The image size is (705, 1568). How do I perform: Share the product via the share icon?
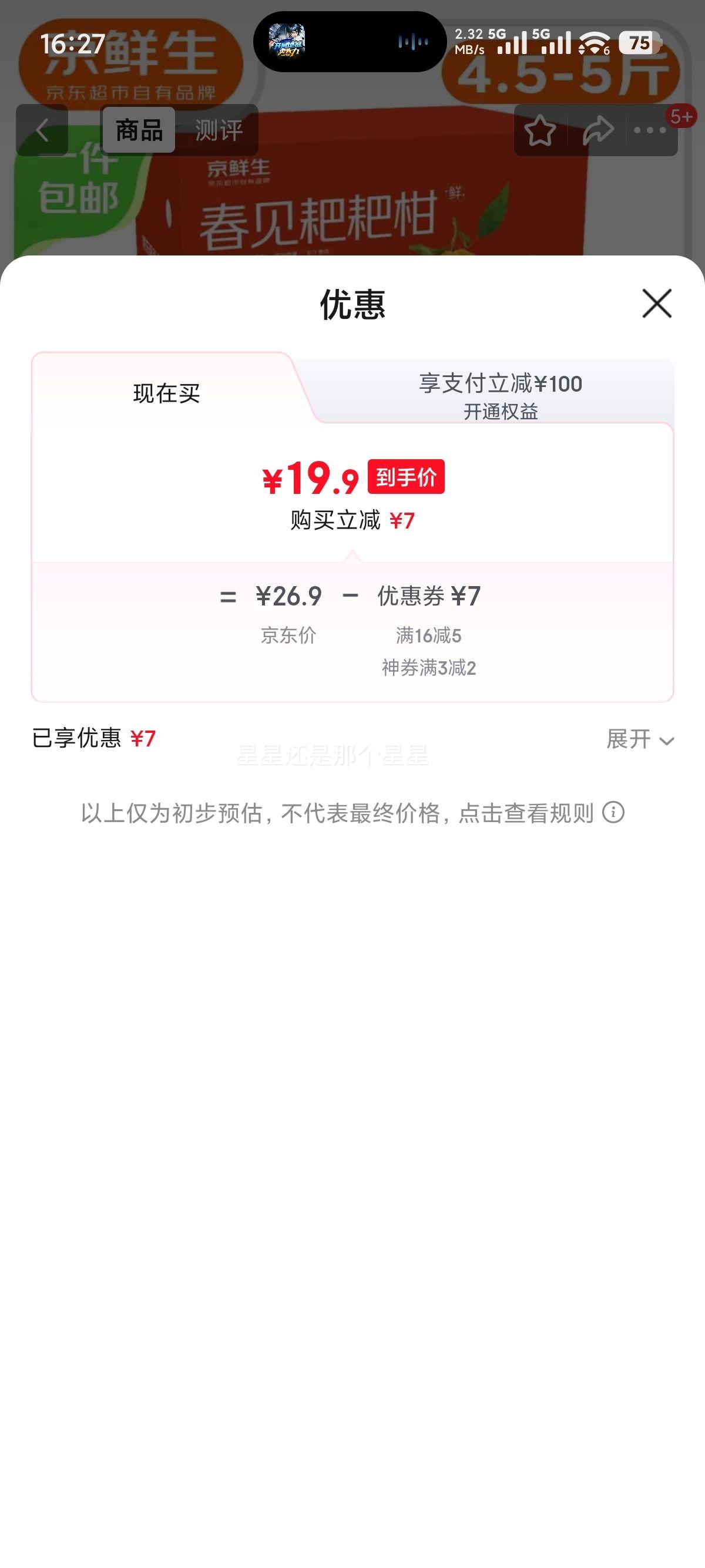598,130
